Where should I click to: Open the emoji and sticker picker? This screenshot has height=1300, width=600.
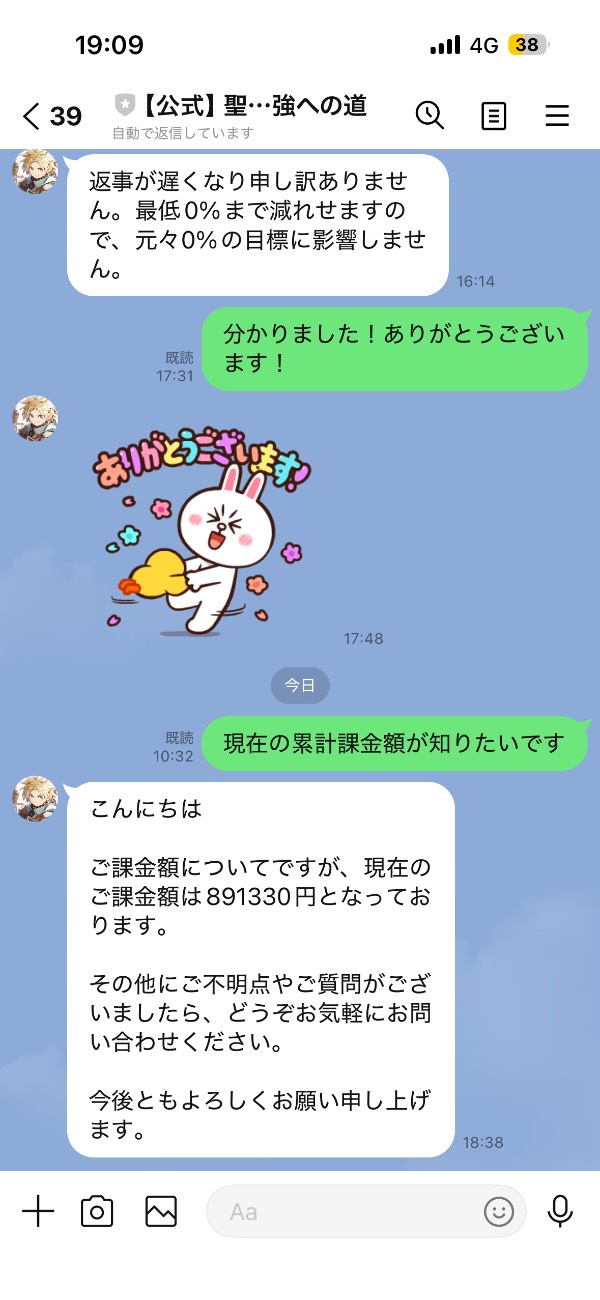[498, 1212]
